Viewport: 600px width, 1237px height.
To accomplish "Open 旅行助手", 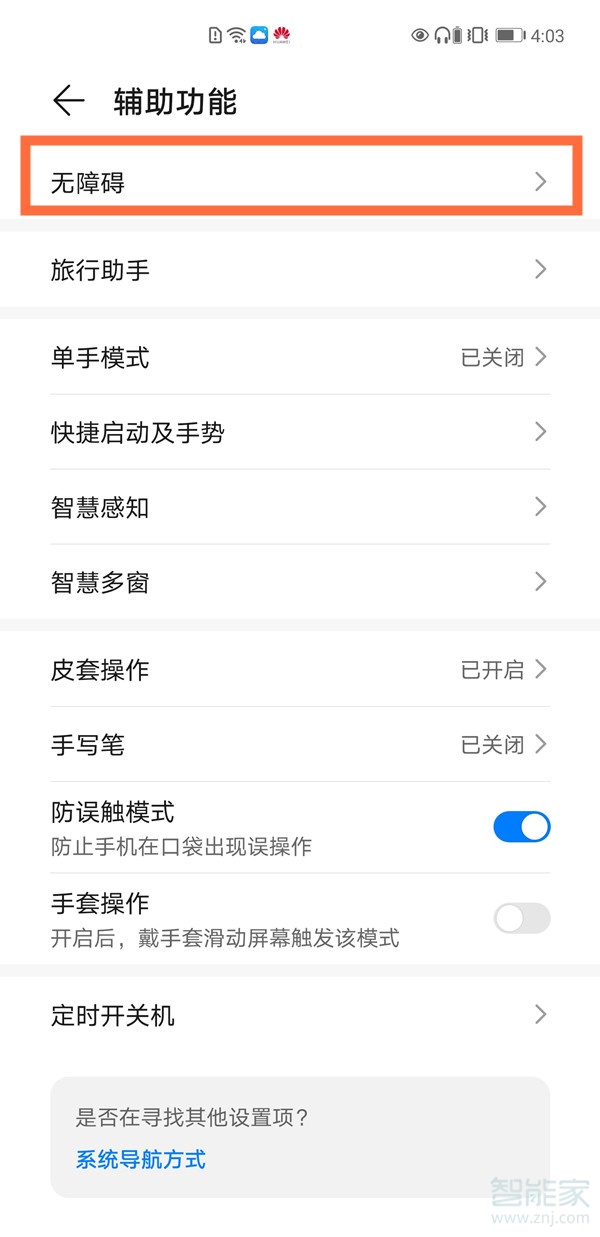I will click(300, 270).
